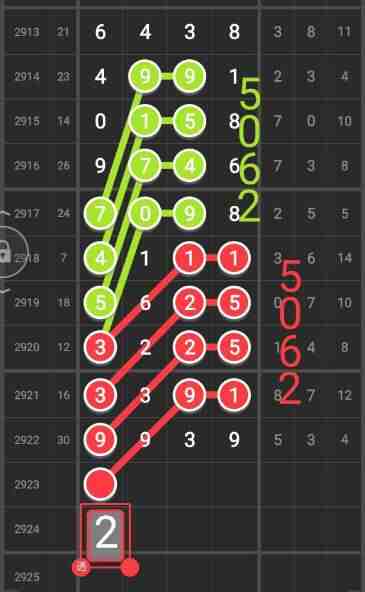Select the highlighted 2 box in row 2924
The height and width of the screenshot is (592, 365).
(x=106, y=533)
